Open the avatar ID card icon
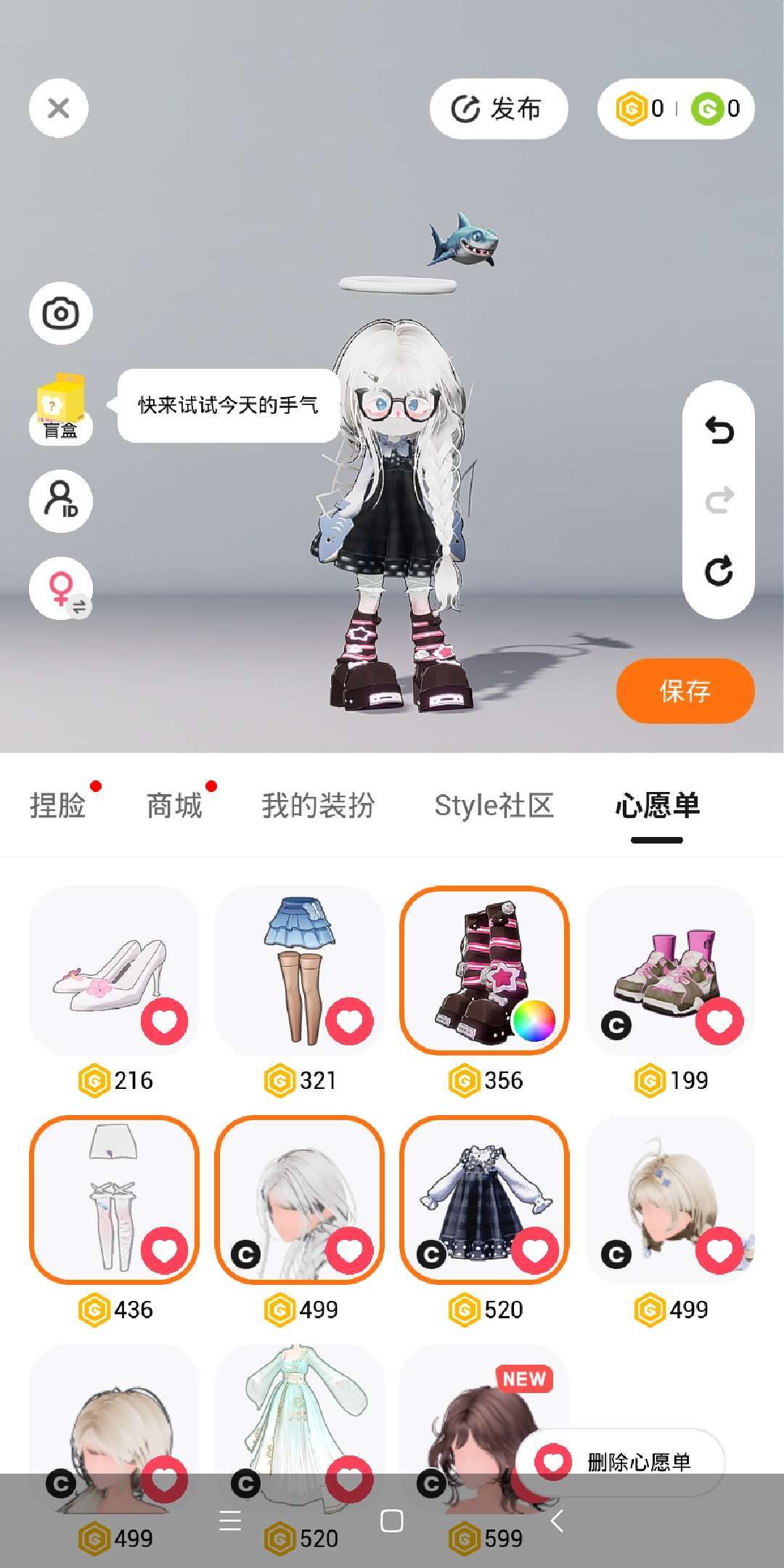This screenshot has width=784, height=1568. [61, 500]
